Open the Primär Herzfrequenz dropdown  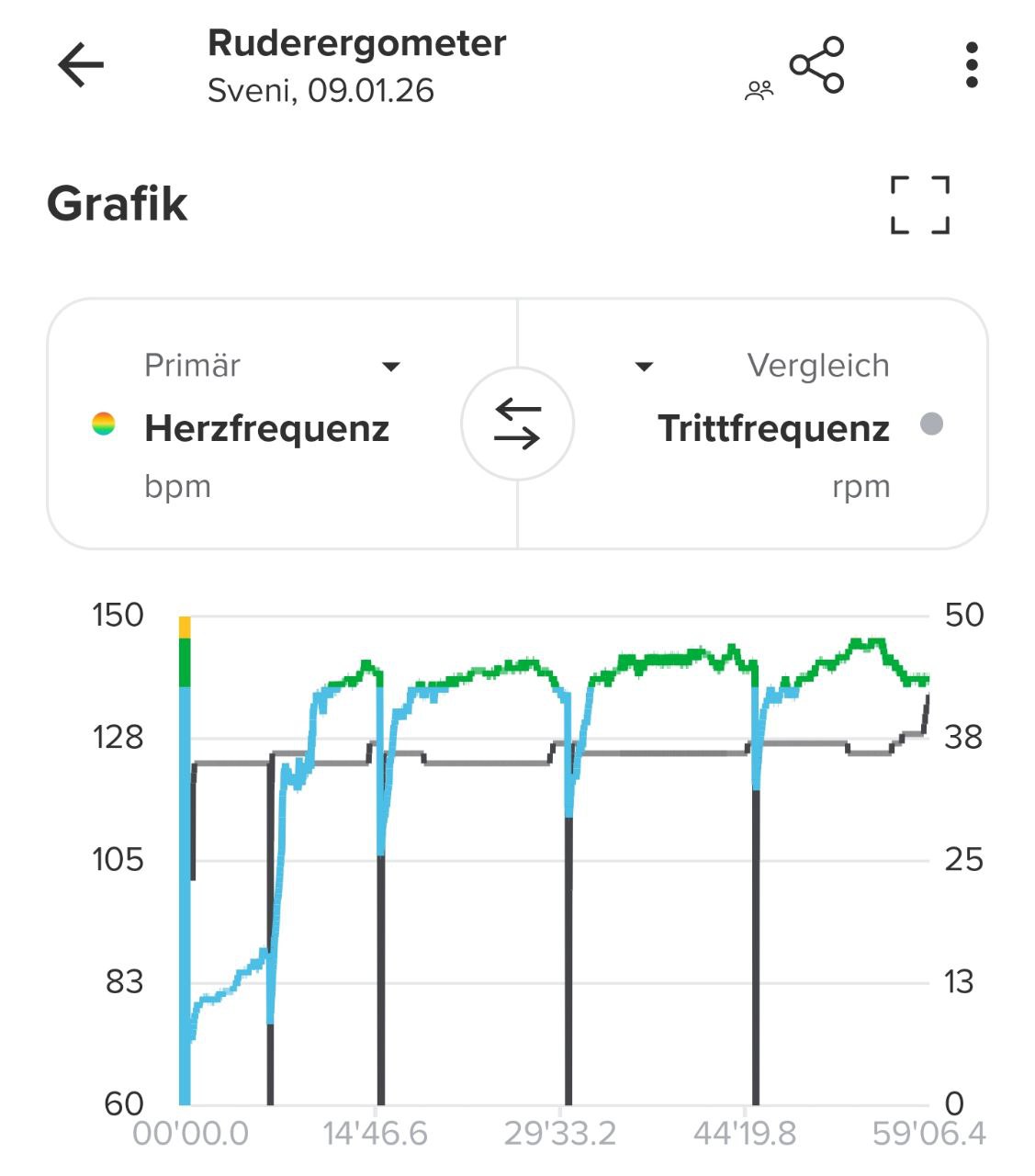coord(391,367)
